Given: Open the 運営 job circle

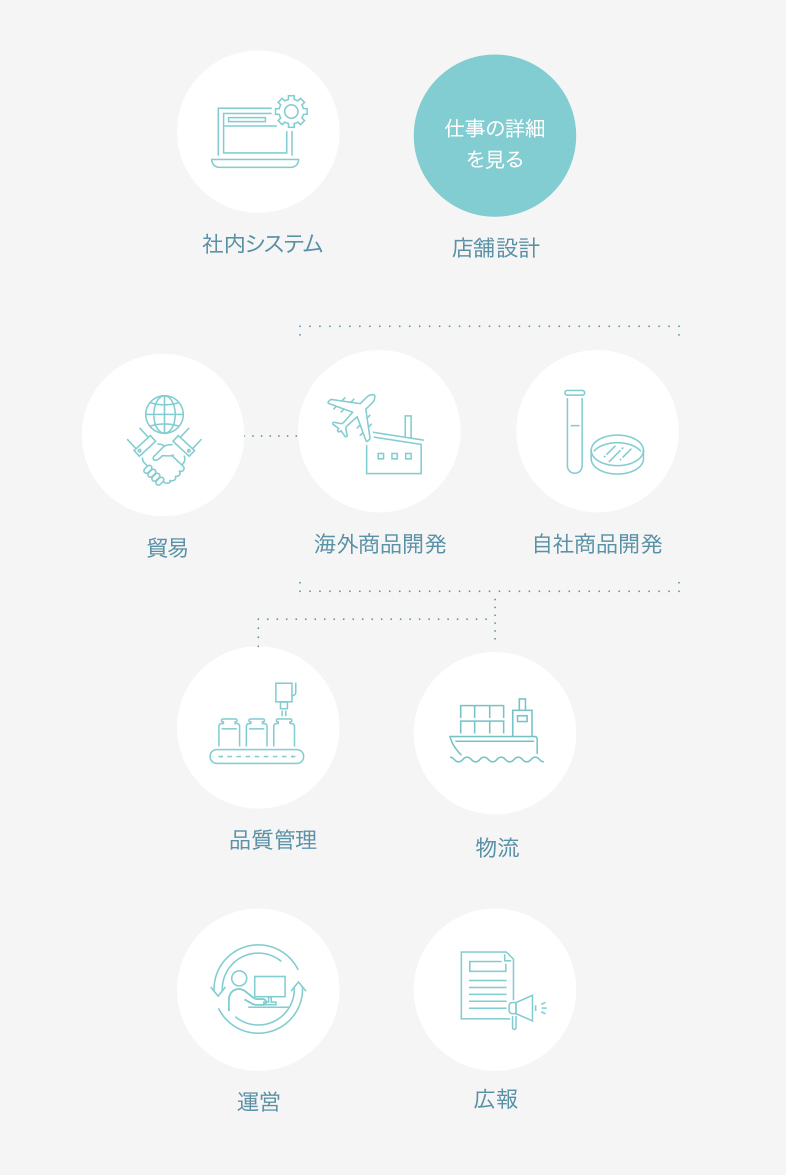Looking at the screenshot, I should click(x=258, y=989).
